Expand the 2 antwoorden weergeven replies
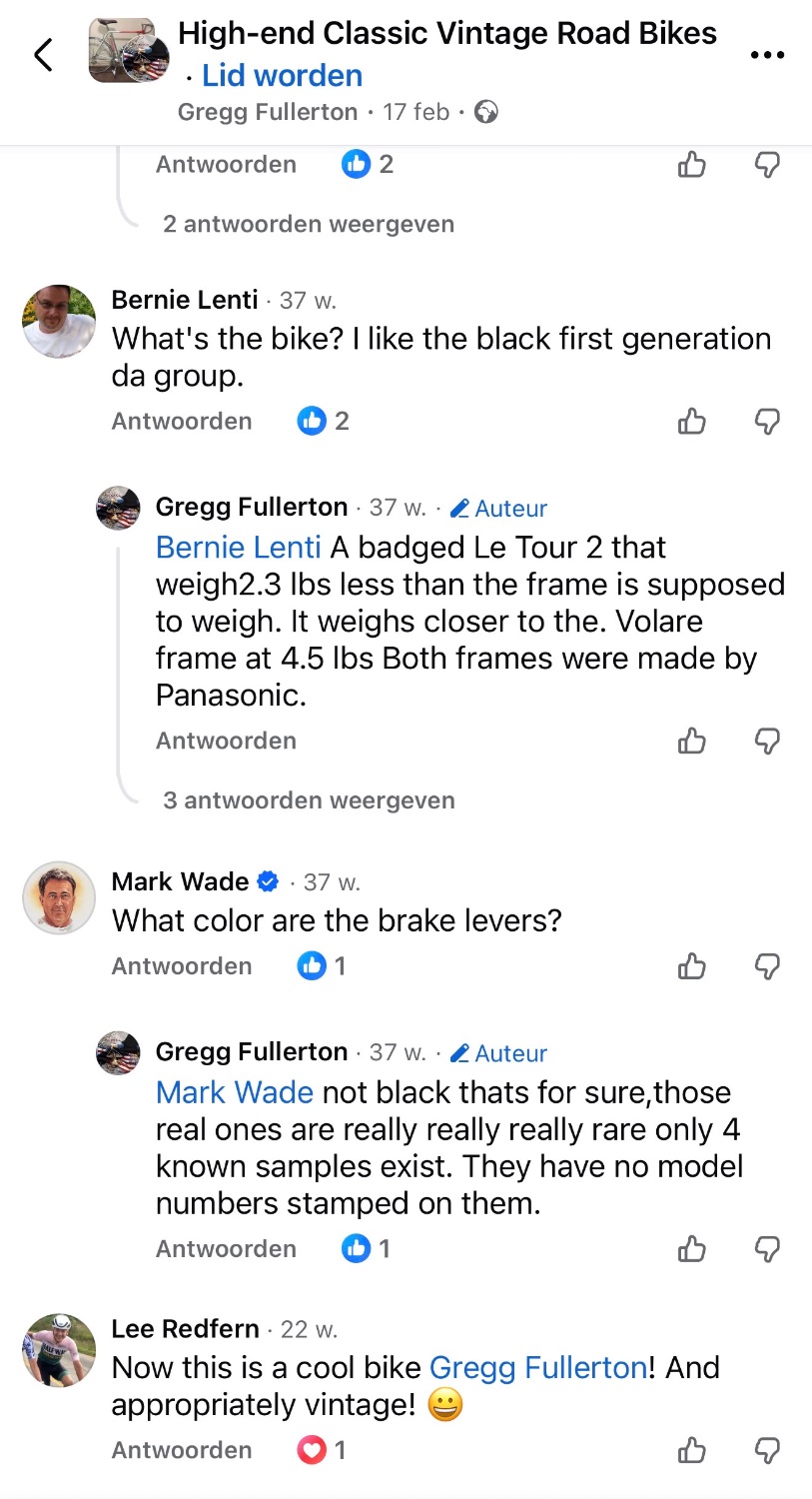 coord(309,224)
